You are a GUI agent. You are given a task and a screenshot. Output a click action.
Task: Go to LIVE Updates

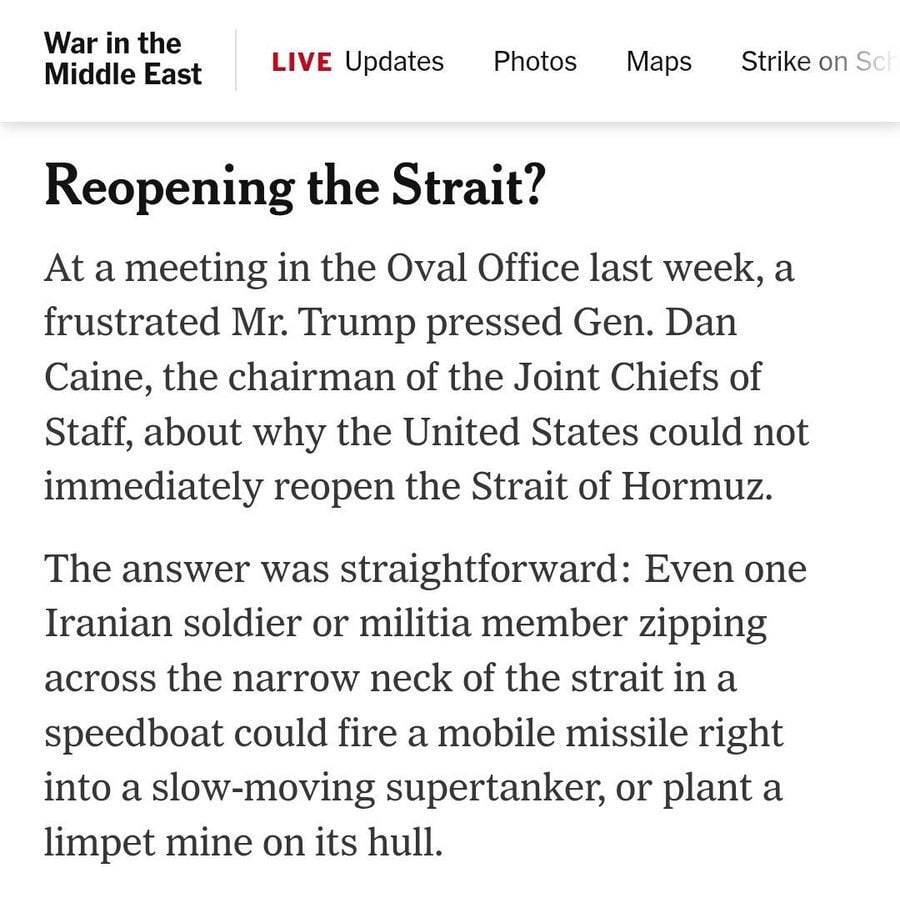[x=357, y=61]
